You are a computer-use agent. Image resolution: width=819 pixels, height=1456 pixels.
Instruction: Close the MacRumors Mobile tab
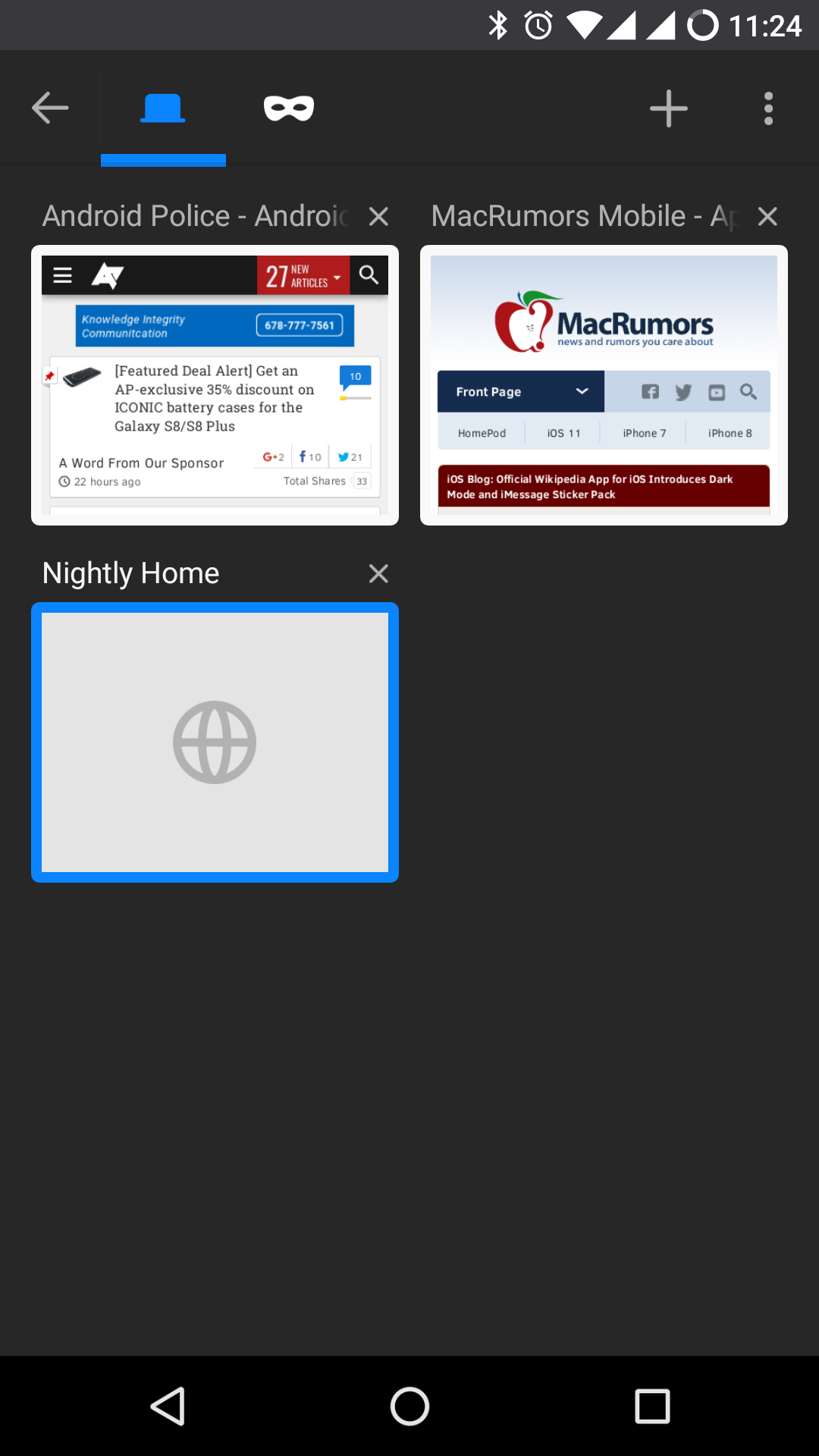click(x=767, y=217)
